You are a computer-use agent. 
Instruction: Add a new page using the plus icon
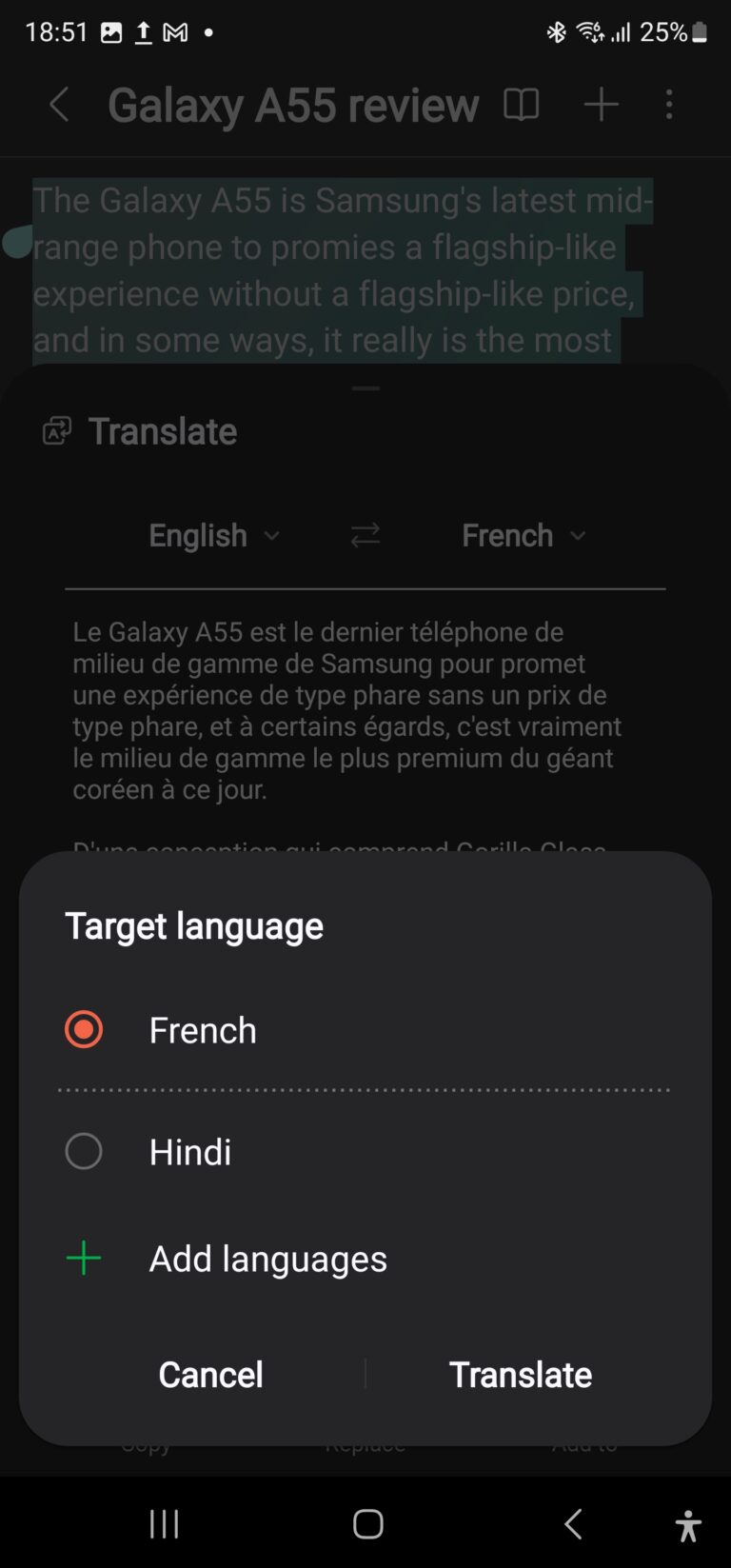601,105
